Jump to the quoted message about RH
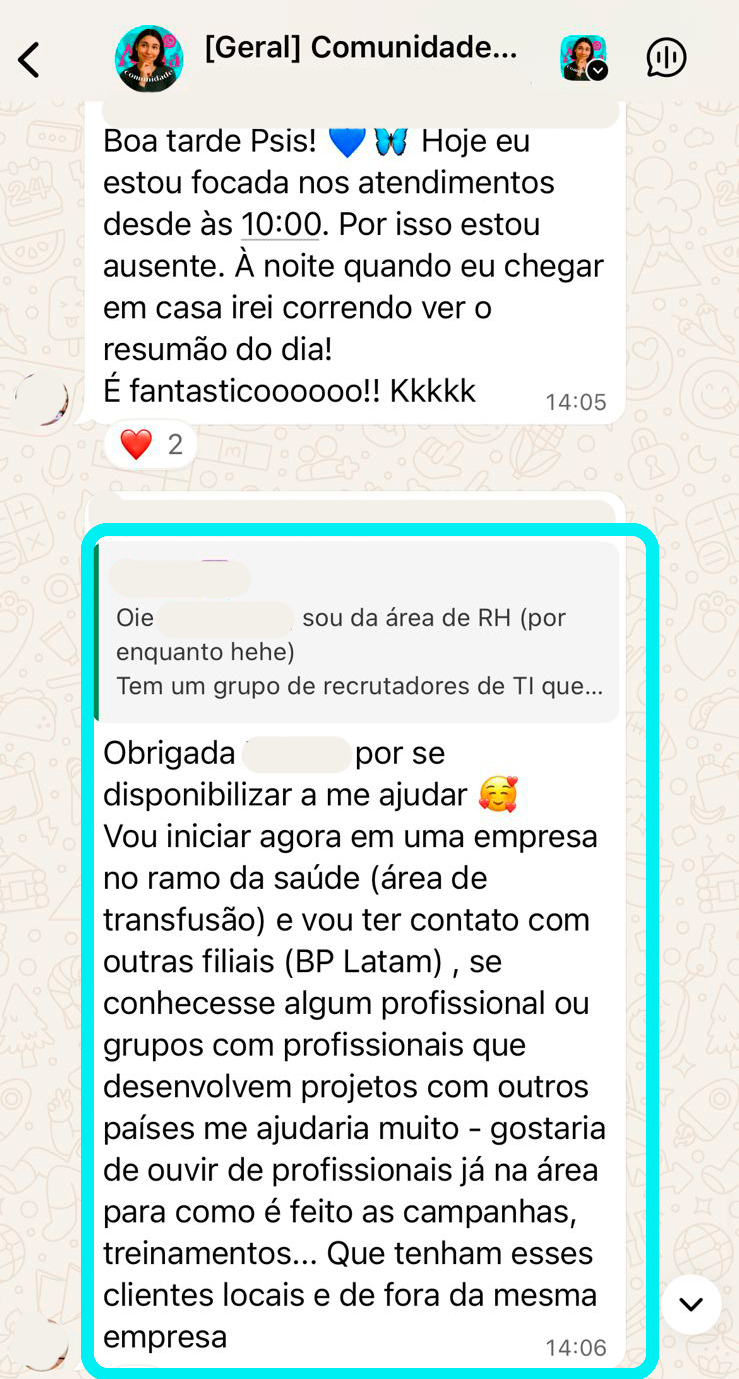This screenshot has height=1379, width=739. pos(358,633)
